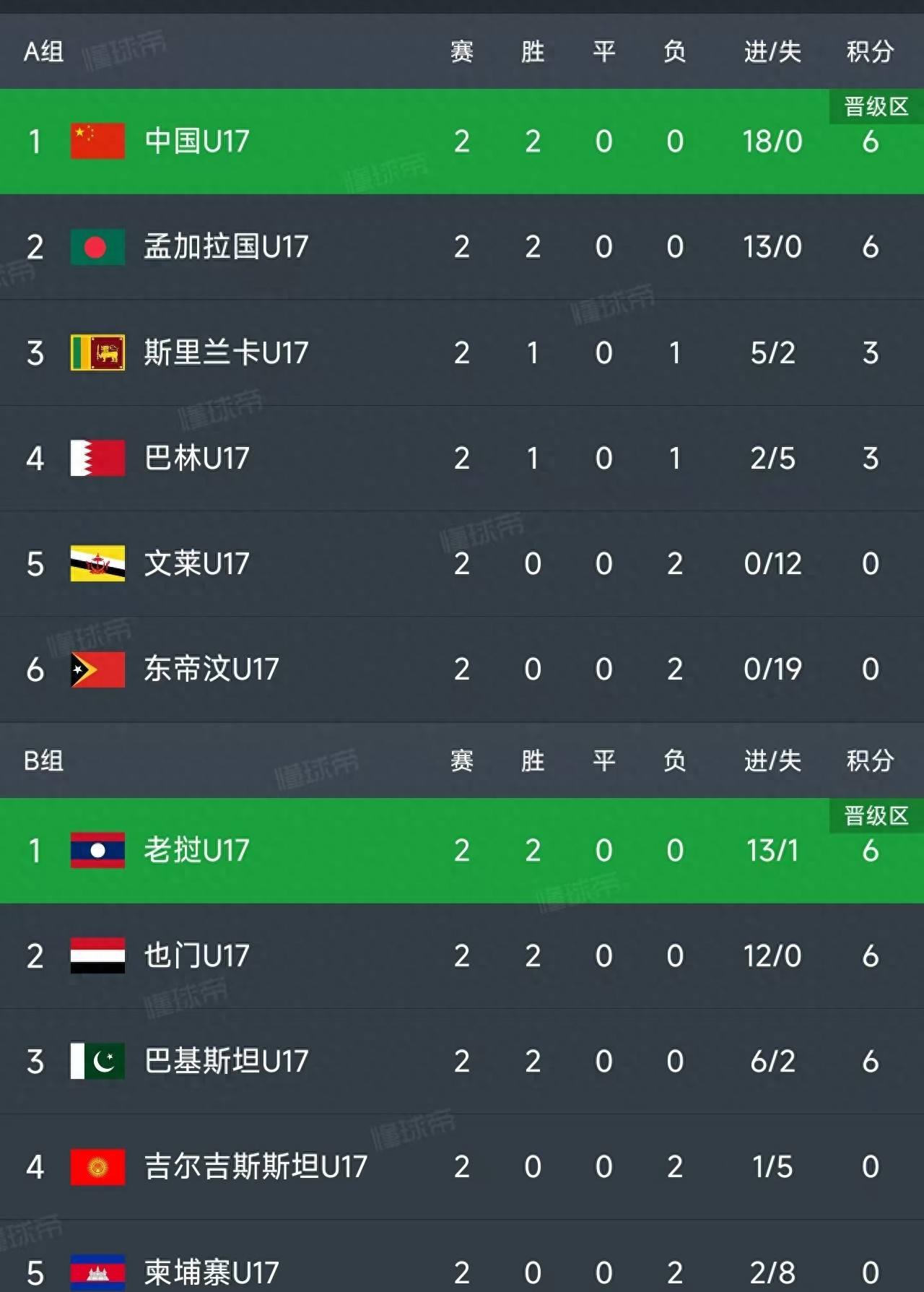This screenshot has width=924, height=1292.
Task: Choose the 东帝汶U17 row
Action: 211,669
